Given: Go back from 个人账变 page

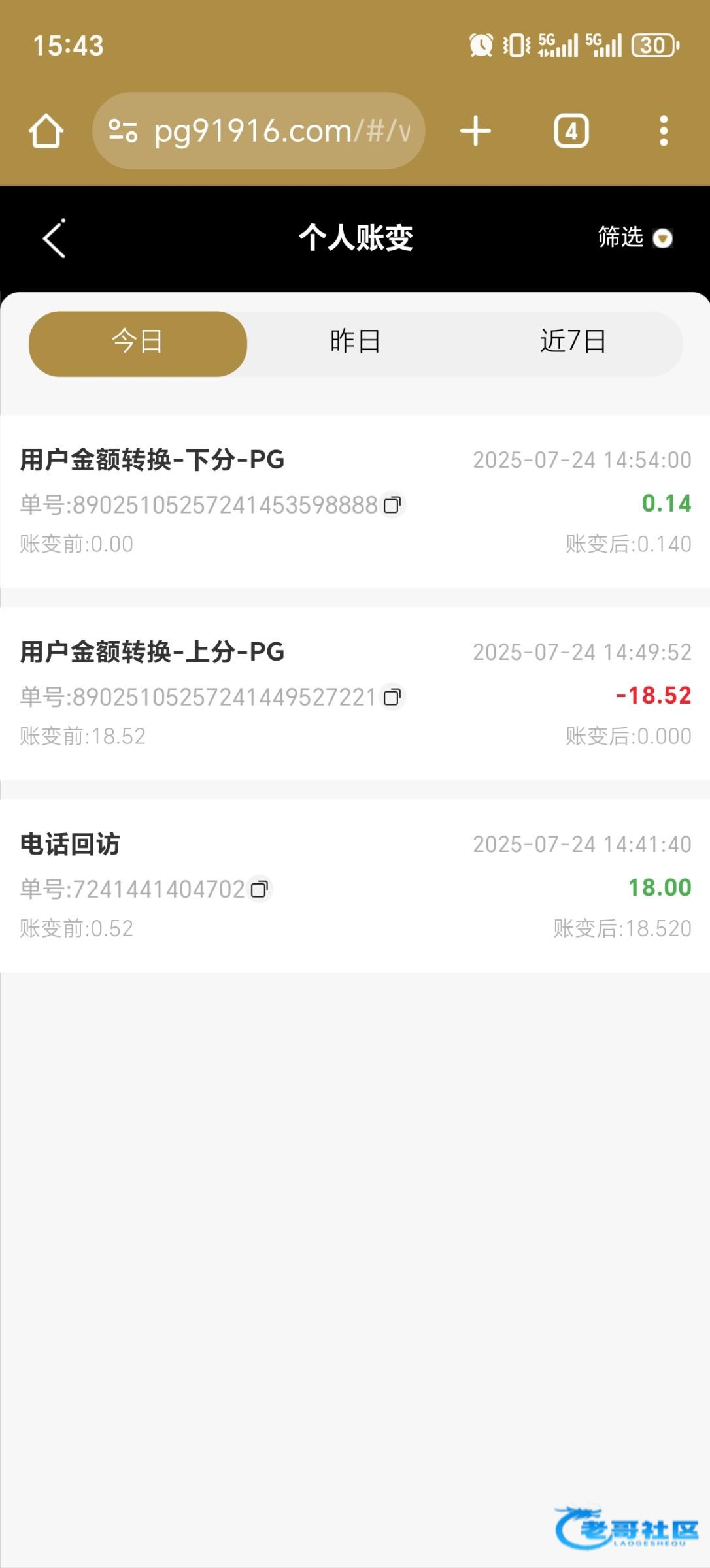Looking at the screenshot, I should pos(54,238).
